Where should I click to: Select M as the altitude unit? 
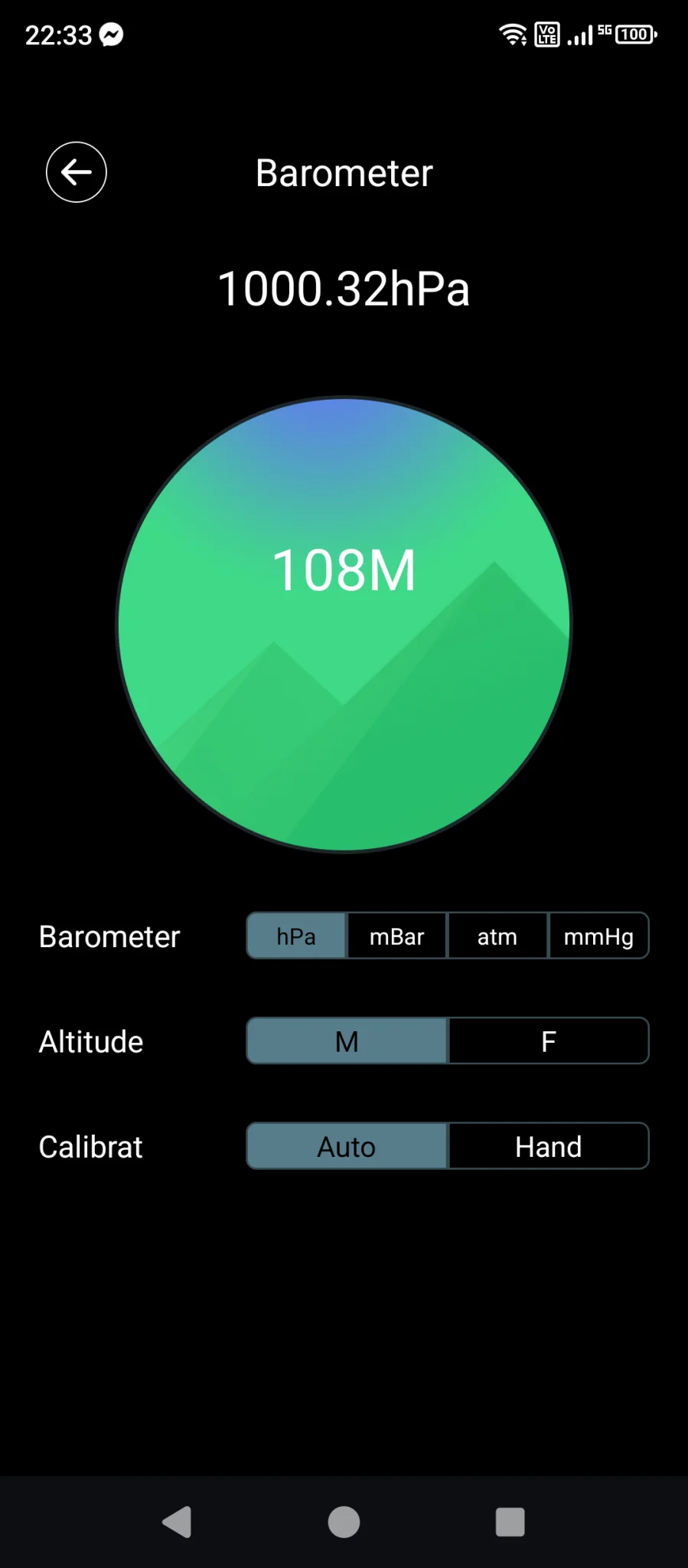pos(347,1041)
